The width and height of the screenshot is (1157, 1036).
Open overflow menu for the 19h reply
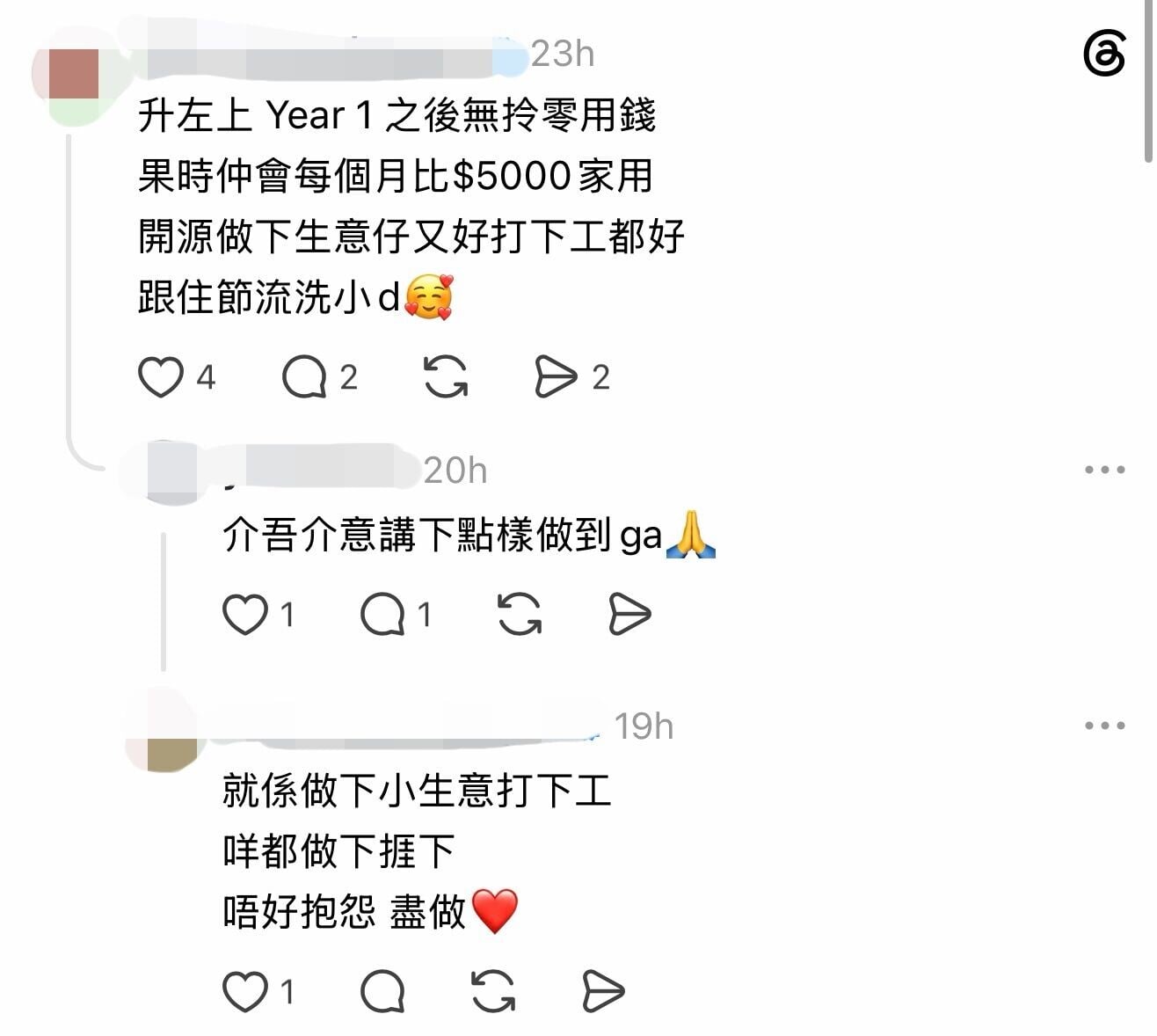pos(1104,726)
